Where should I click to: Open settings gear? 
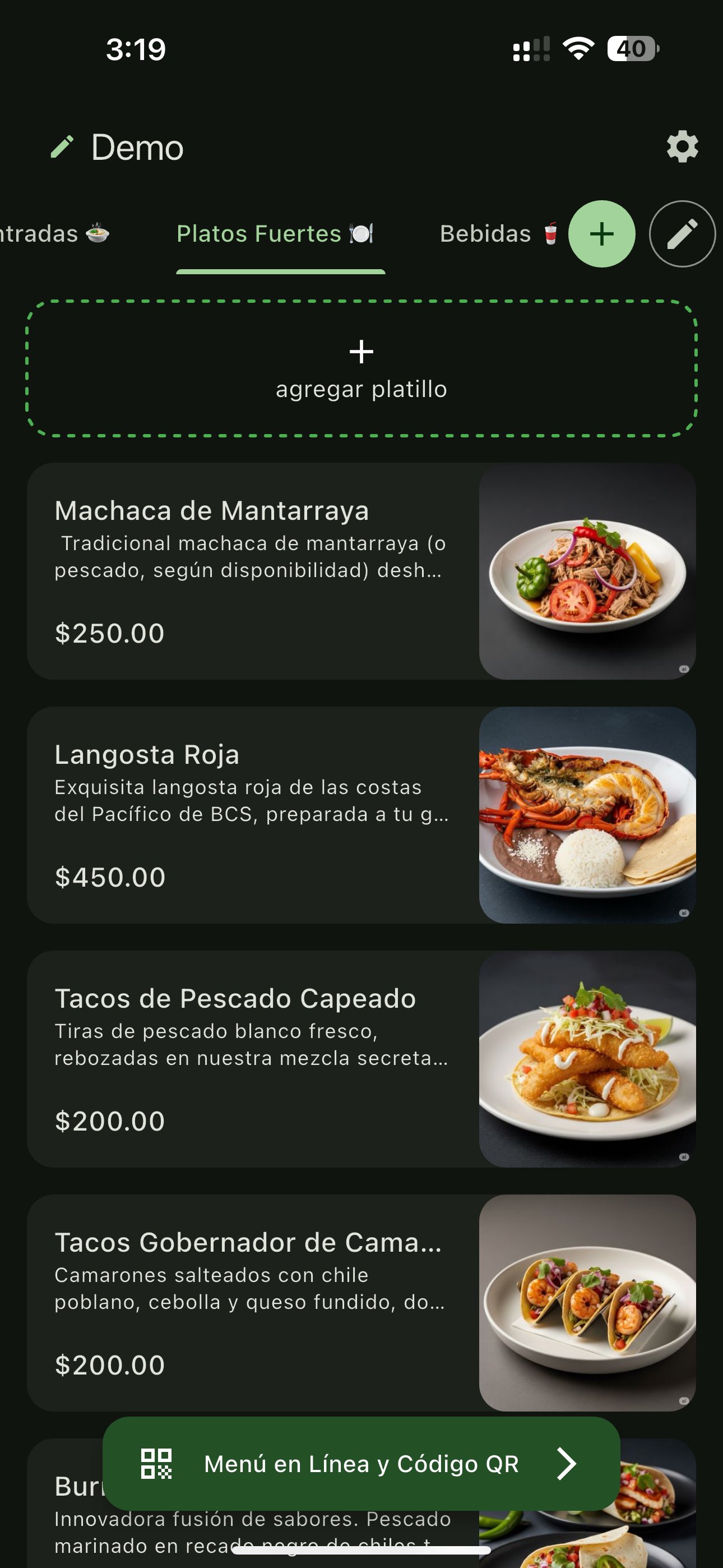682,147
